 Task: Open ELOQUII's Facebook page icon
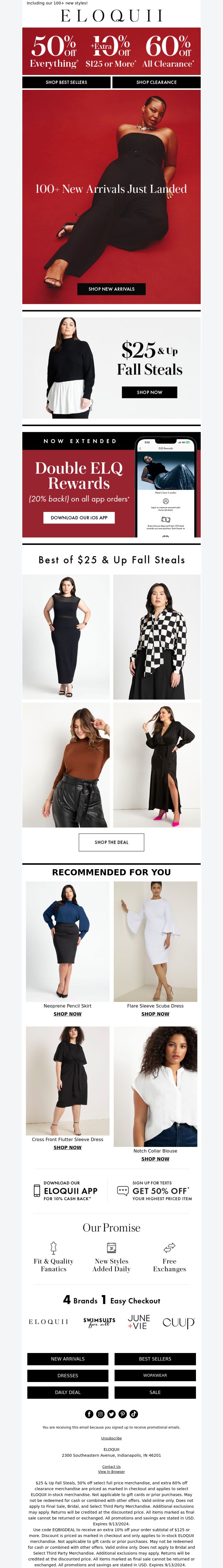point(89,1414)
